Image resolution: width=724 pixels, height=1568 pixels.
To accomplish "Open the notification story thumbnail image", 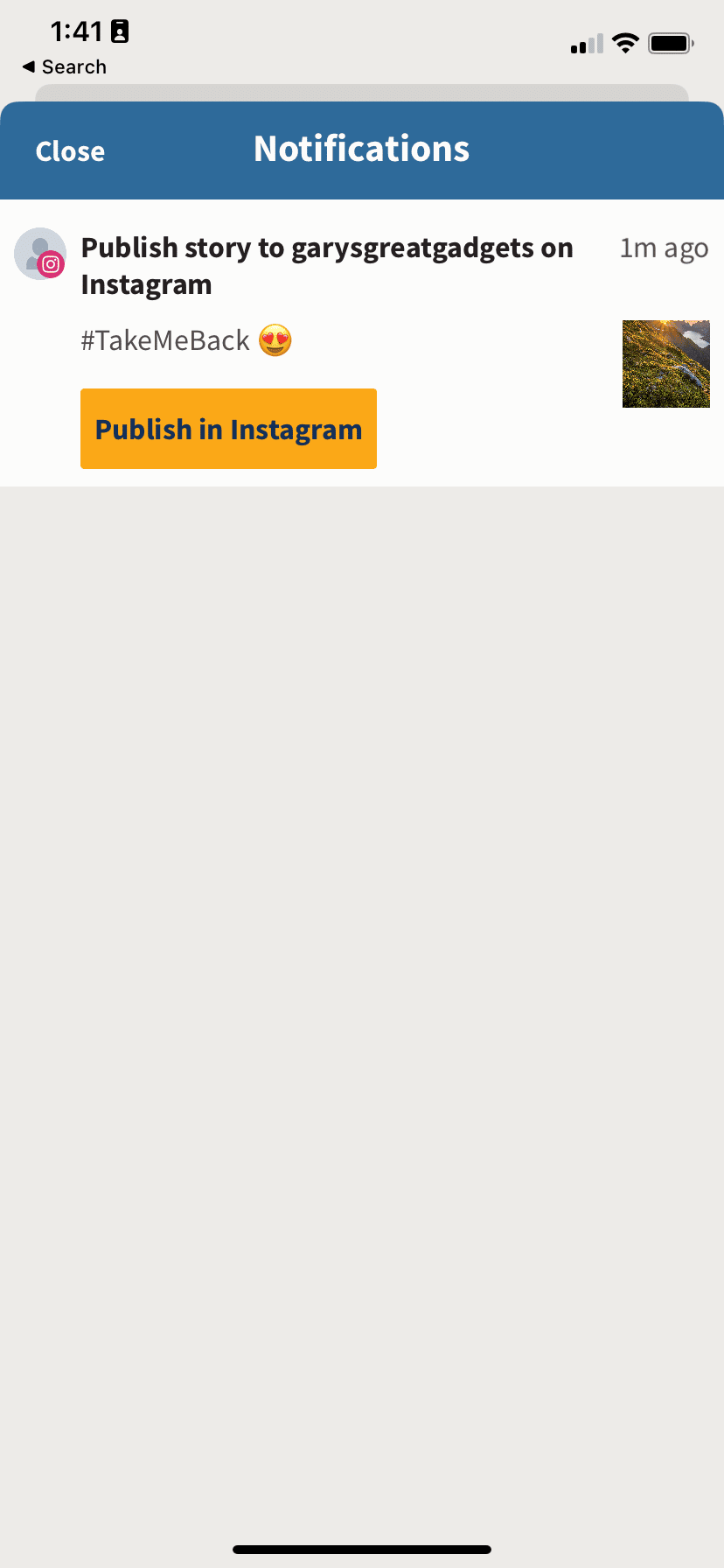I will tap(665, 364).
